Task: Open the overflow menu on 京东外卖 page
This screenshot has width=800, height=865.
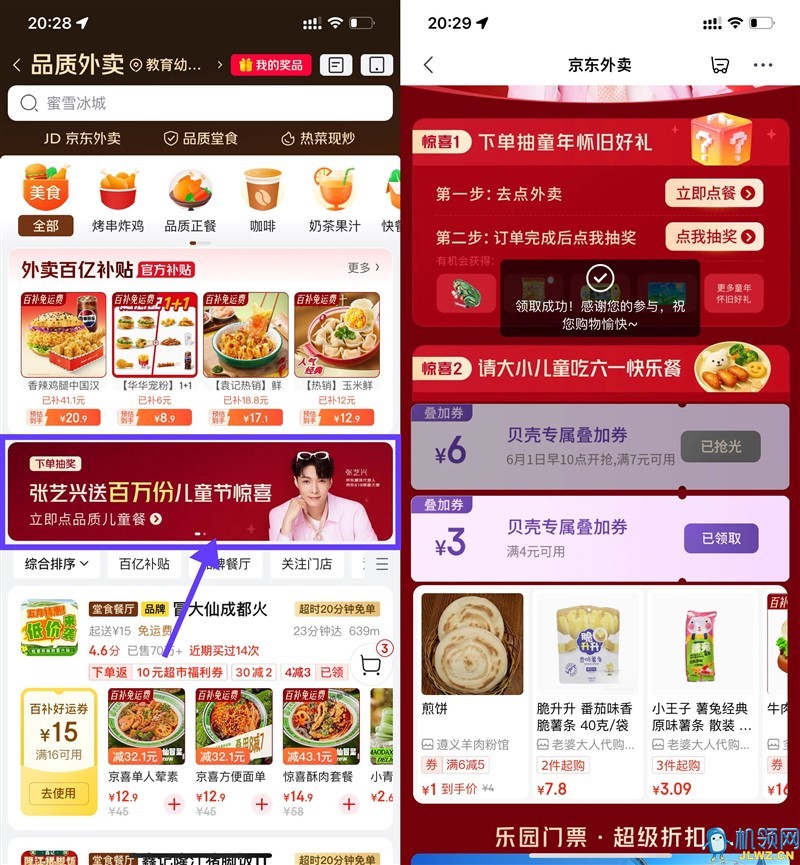Action: pos(763,65)
